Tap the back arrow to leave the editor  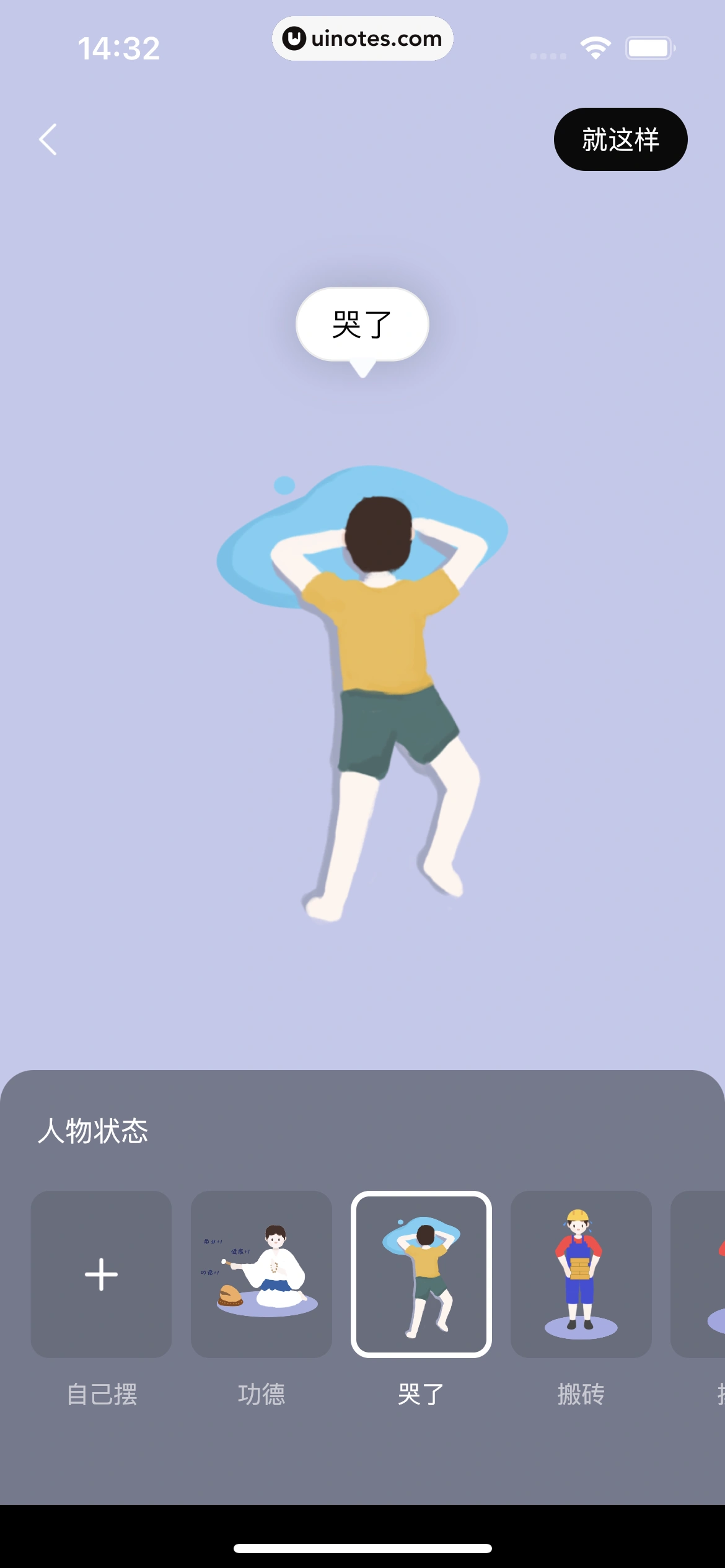coord(47,140)
